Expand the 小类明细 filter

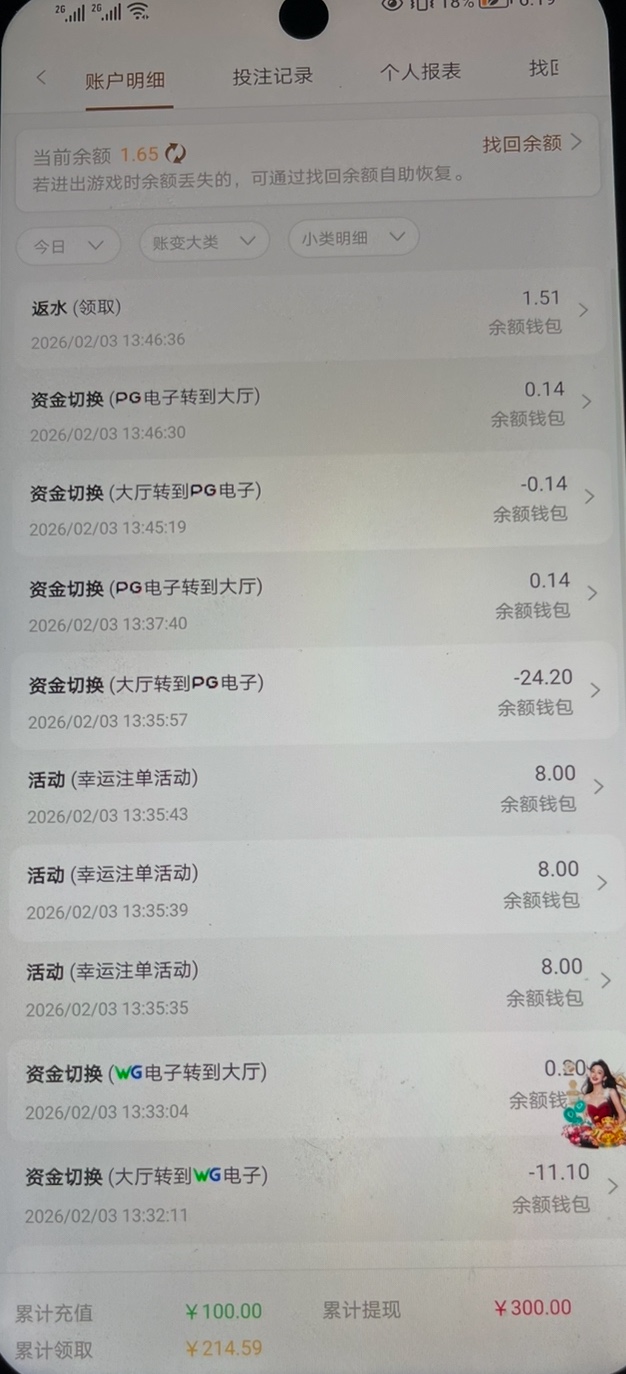353,238
